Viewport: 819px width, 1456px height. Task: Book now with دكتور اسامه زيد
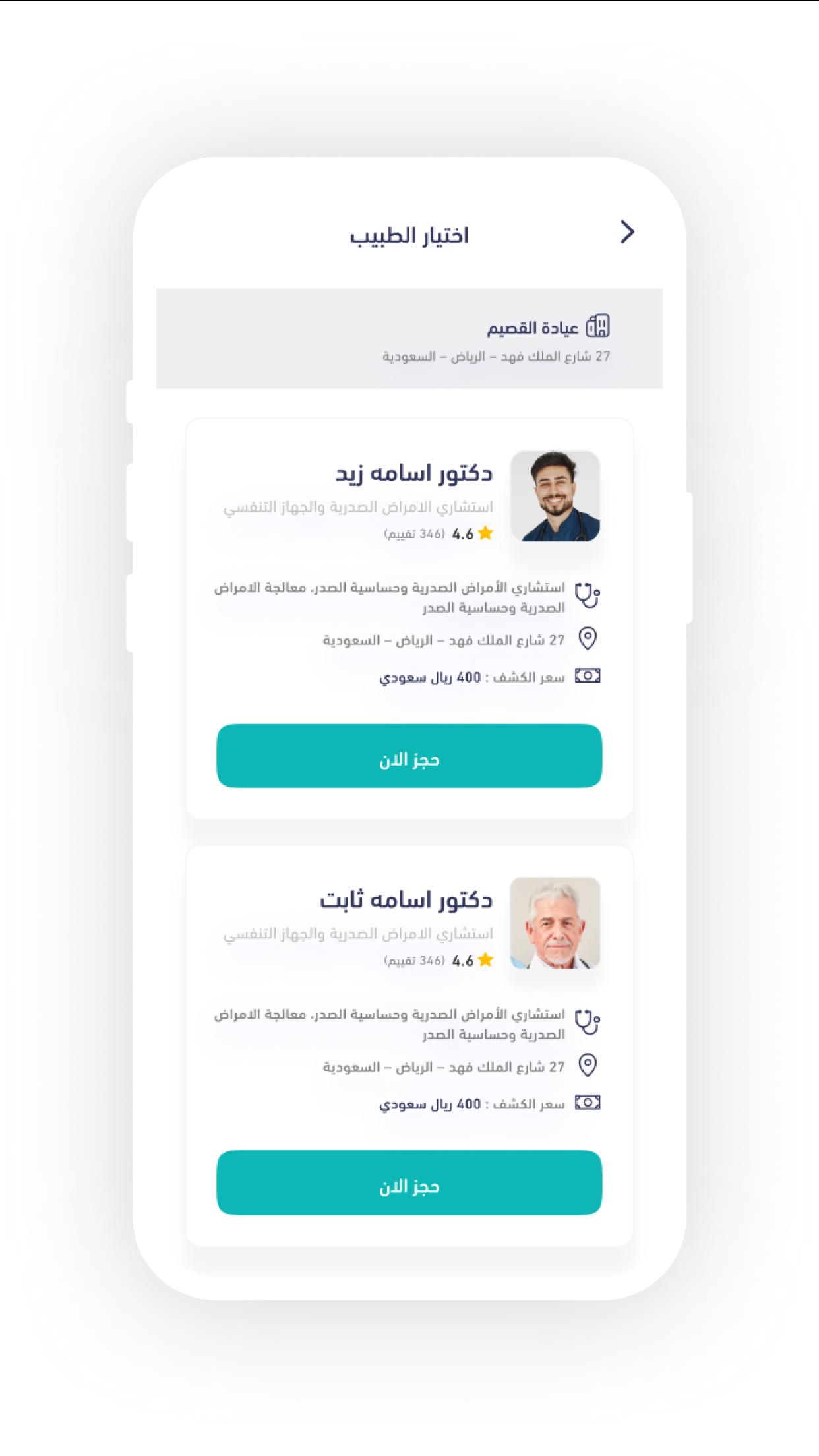point(409,756)
